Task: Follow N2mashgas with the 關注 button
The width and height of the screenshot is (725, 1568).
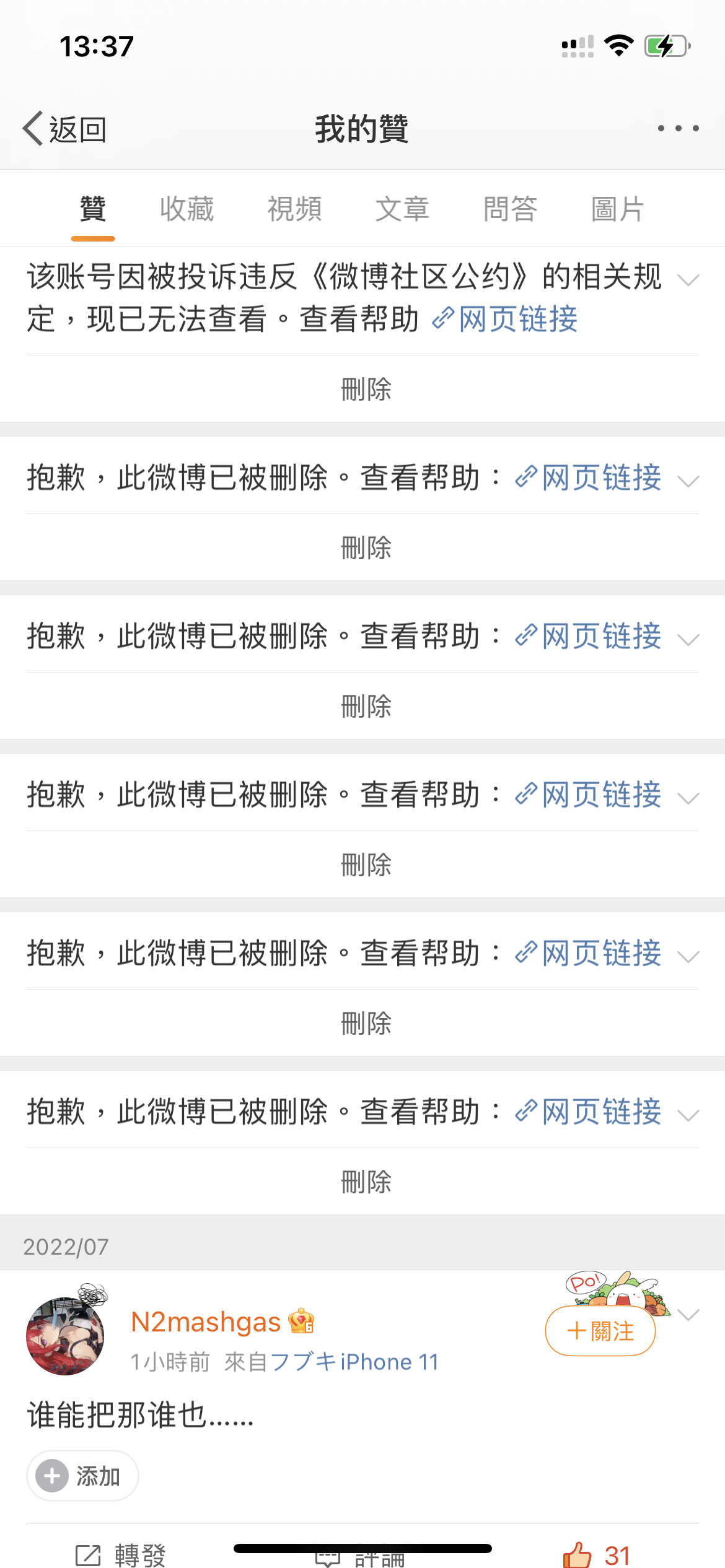Action: 600,1331
